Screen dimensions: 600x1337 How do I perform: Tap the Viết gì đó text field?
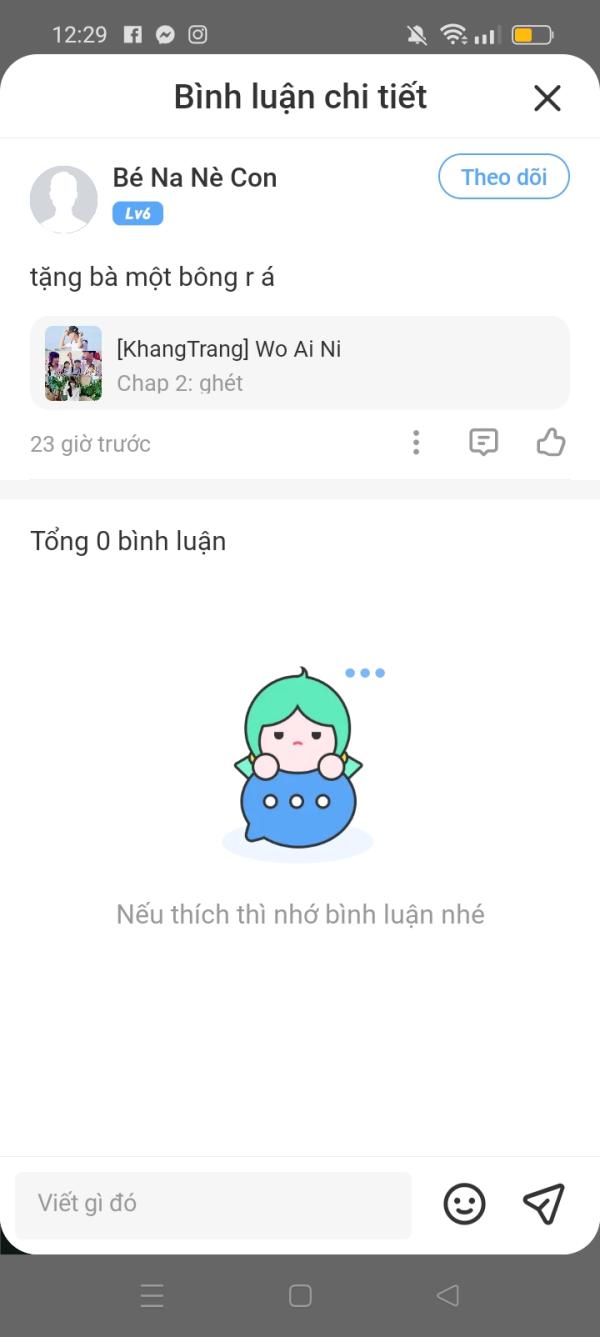pos(213,1204)
